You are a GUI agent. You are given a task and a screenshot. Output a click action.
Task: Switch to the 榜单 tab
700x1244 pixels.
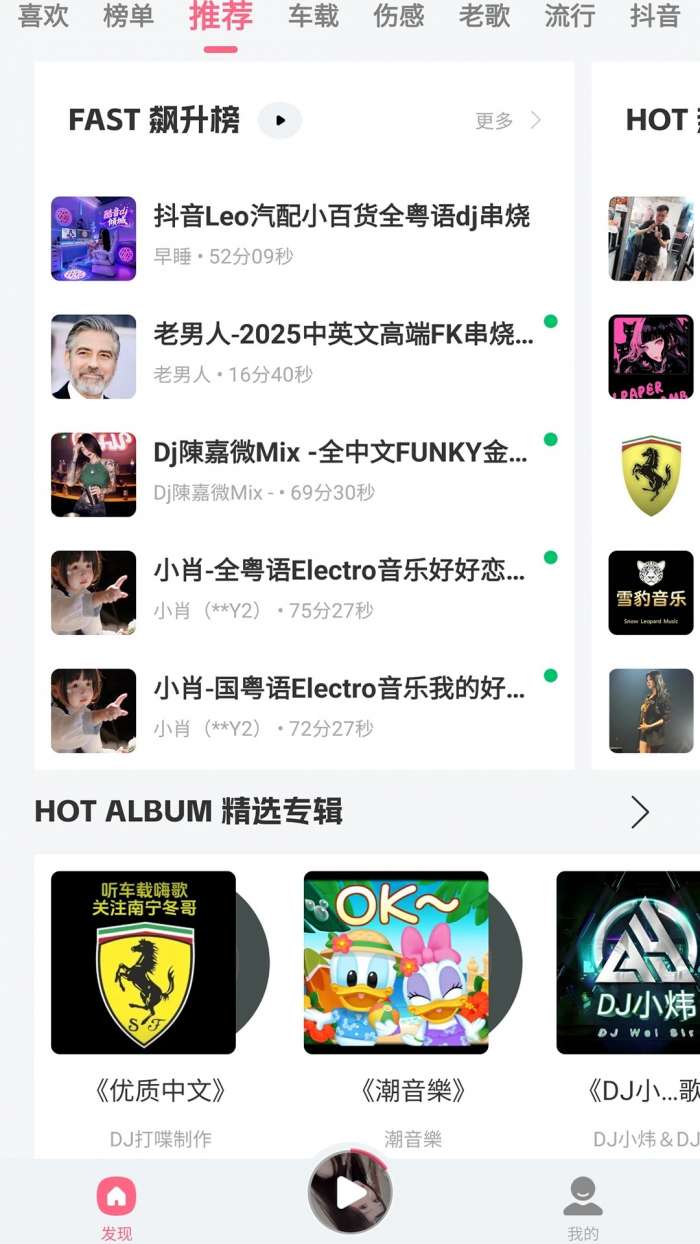[129, 16]
